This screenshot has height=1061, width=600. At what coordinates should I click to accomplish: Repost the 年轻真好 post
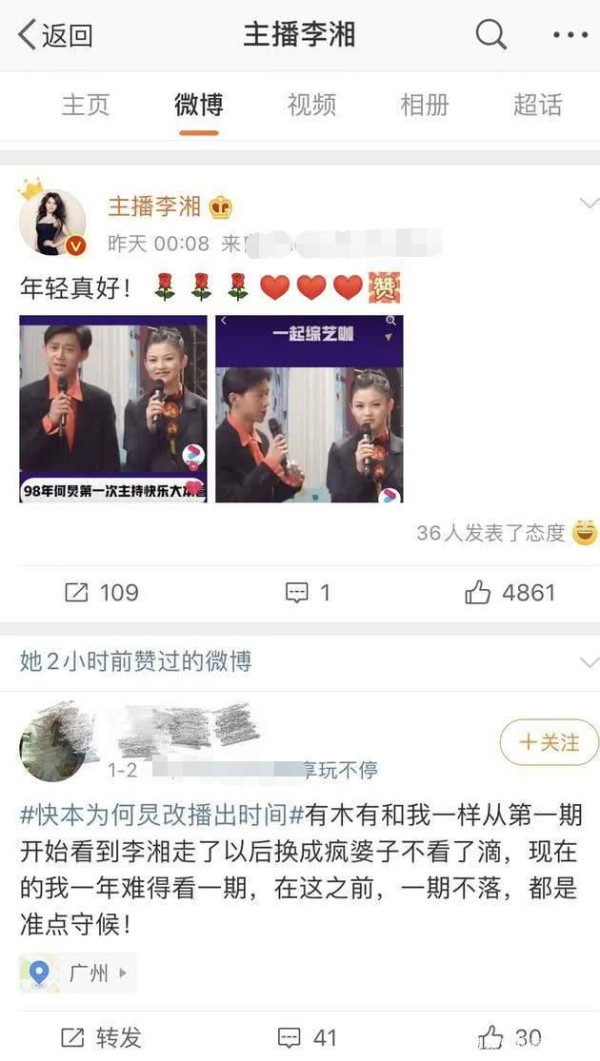click(101, 593)
